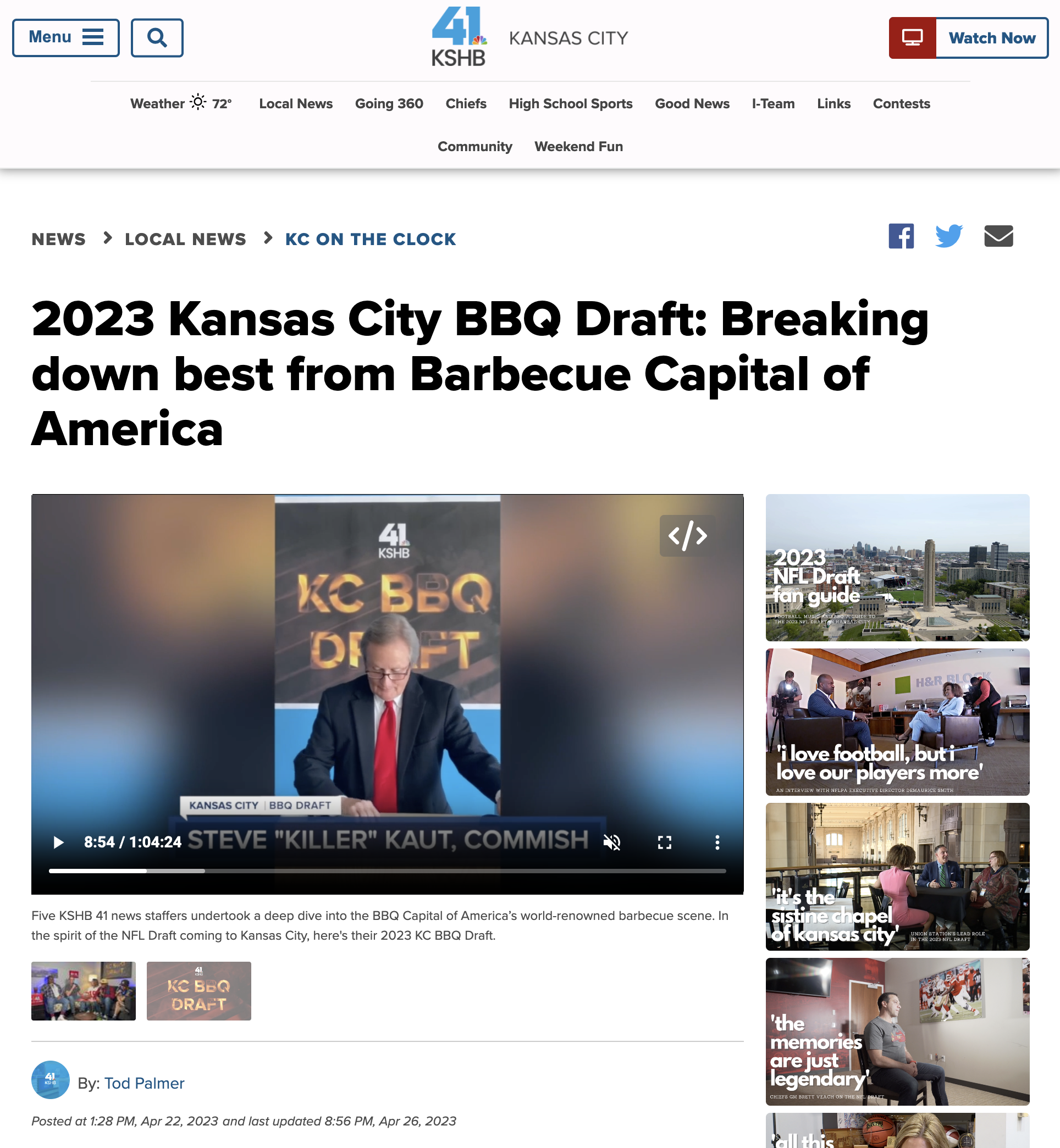Open 'sistine chapel of kansas city' story

897,876
